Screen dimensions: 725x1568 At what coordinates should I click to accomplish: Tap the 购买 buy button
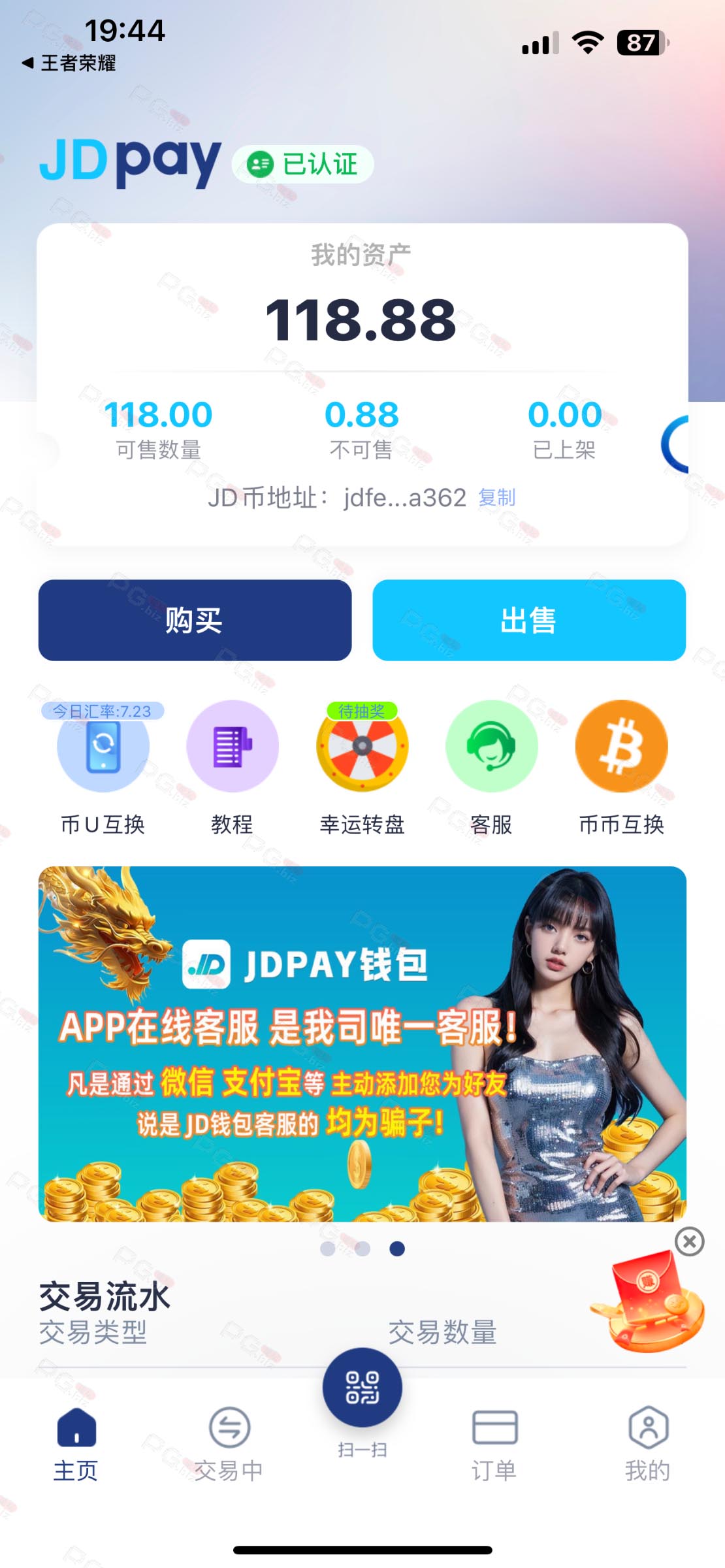(195, 620)
